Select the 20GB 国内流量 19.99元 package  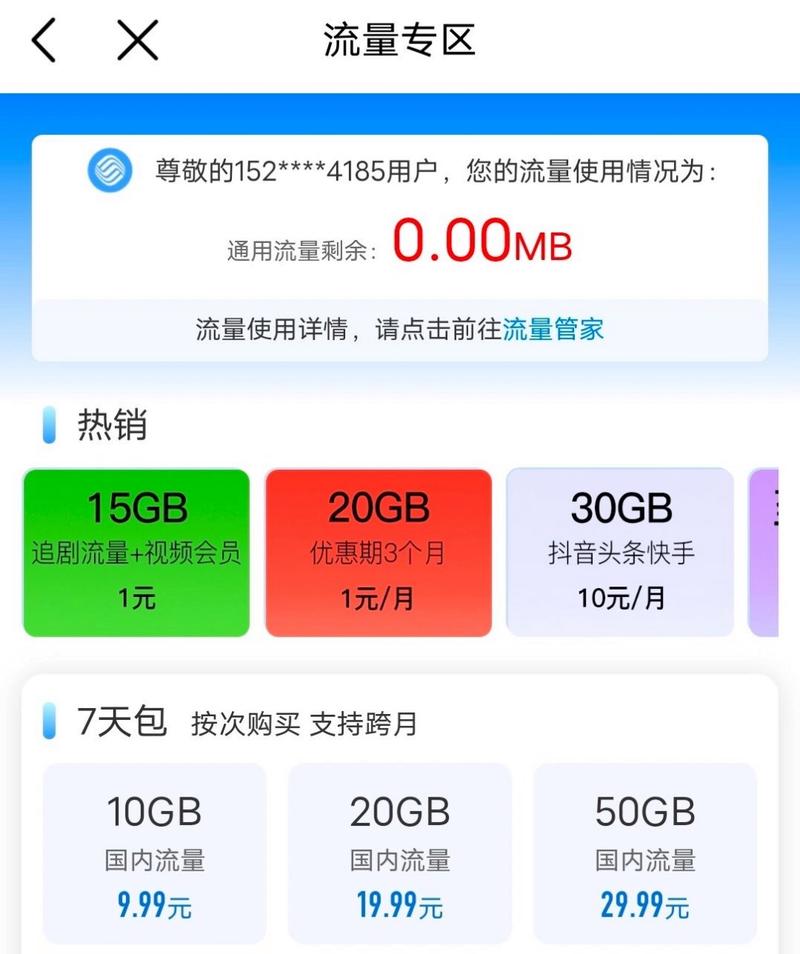coord(399,855)
